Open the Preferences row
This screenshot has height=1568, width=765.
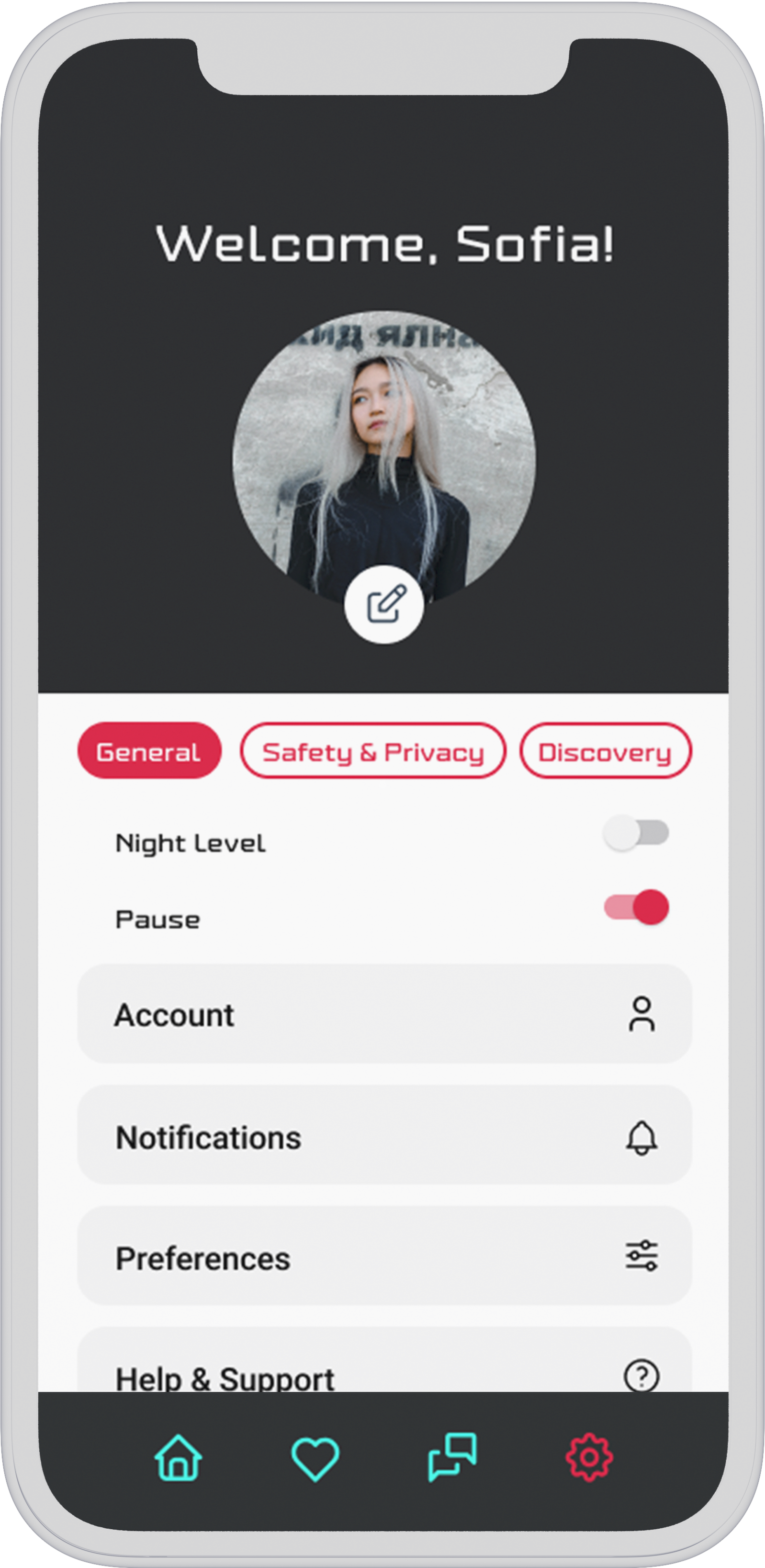click(x=384, y=1257)
